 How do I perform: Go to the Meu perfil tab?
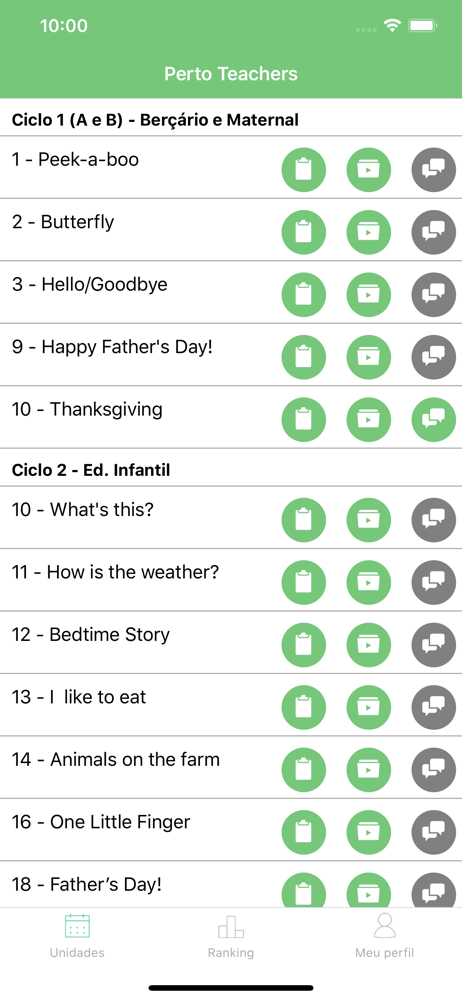(x=384, y=936)
